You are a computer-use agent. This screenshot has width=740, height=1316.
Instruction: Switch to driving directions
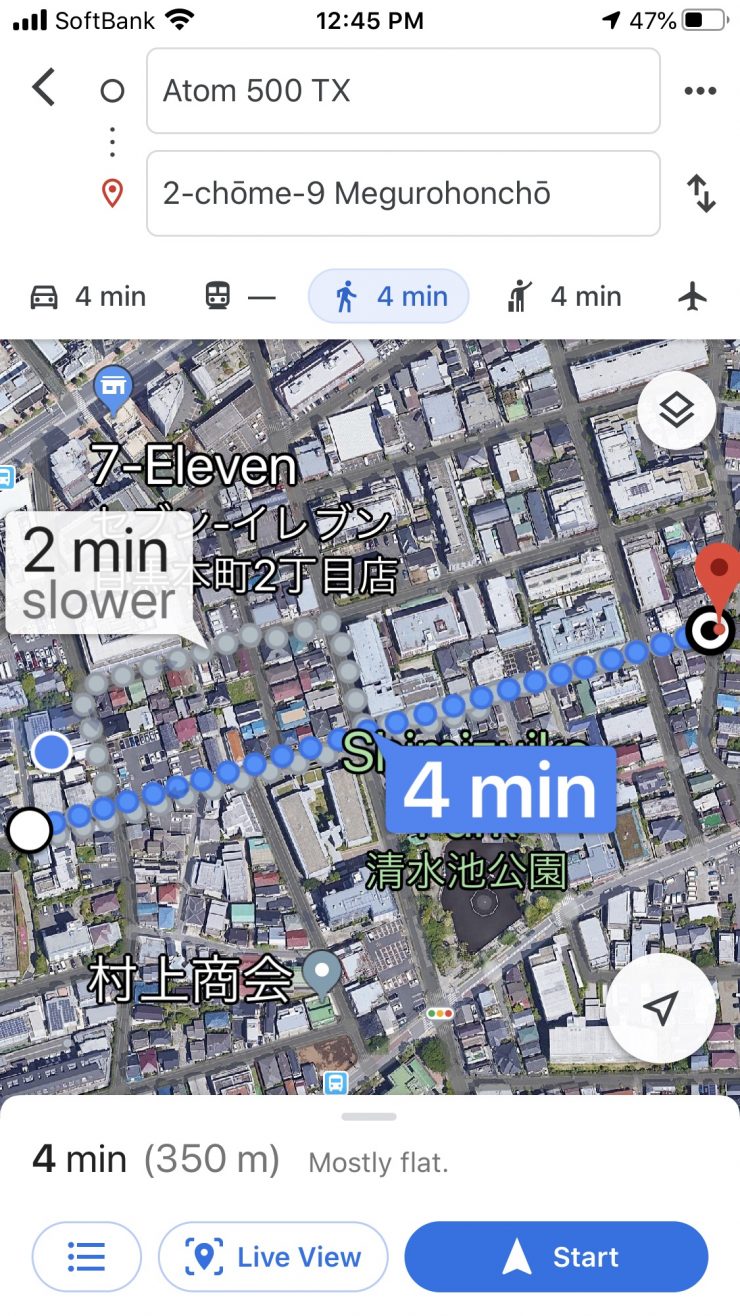88,297
